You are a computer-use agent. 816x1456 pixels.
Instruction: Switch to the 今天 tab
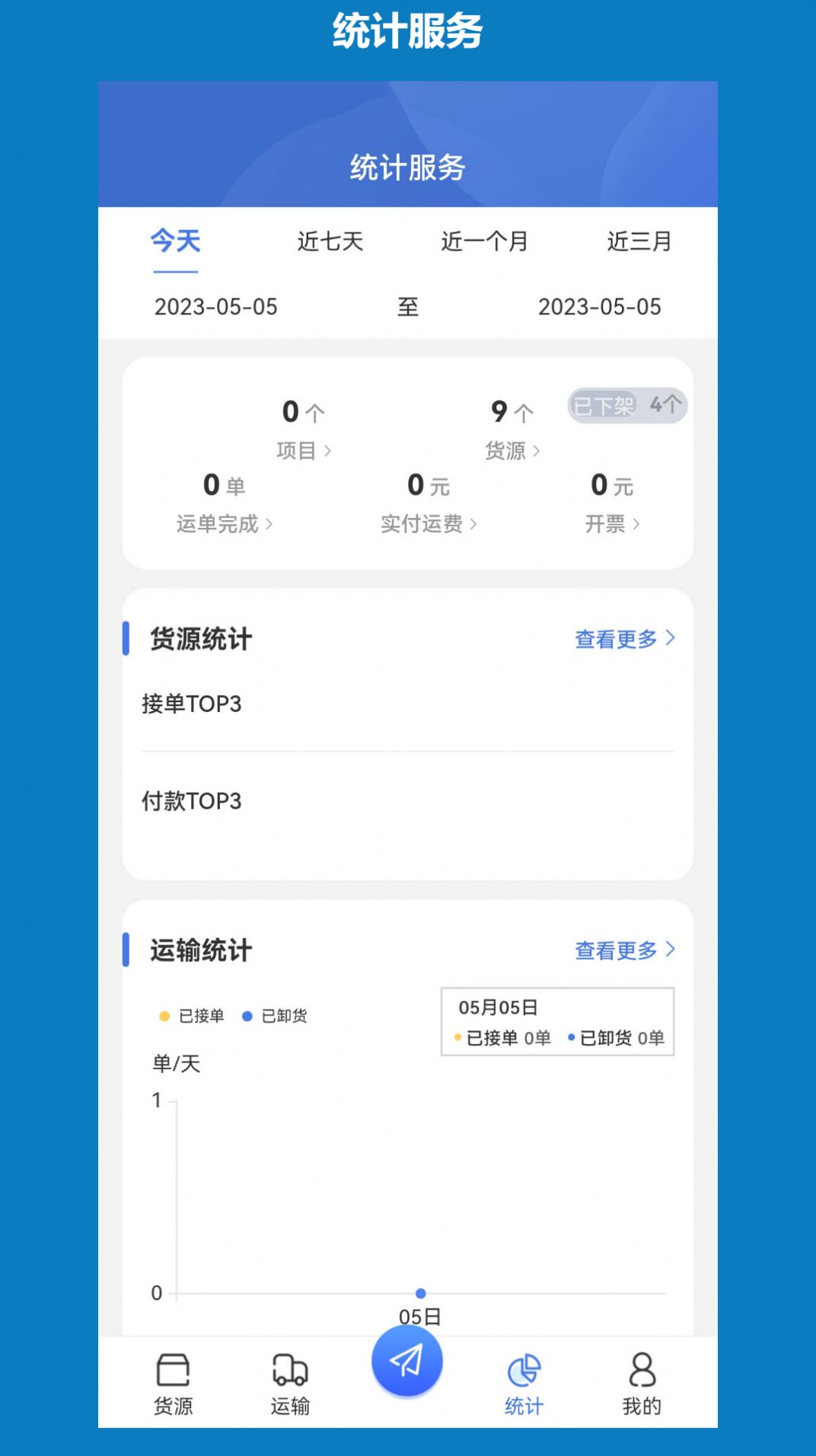click(174, 242)
